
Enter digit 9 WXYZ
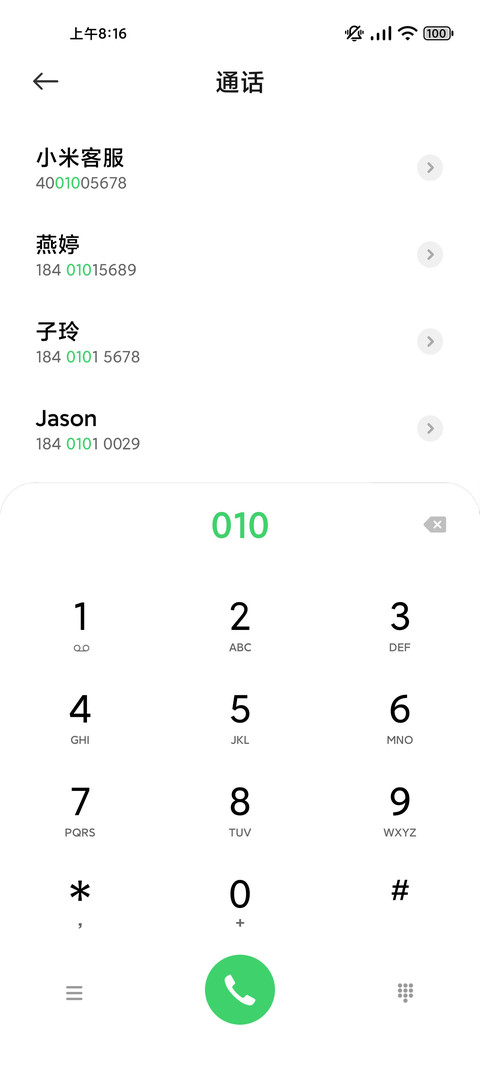click(400, 811)
